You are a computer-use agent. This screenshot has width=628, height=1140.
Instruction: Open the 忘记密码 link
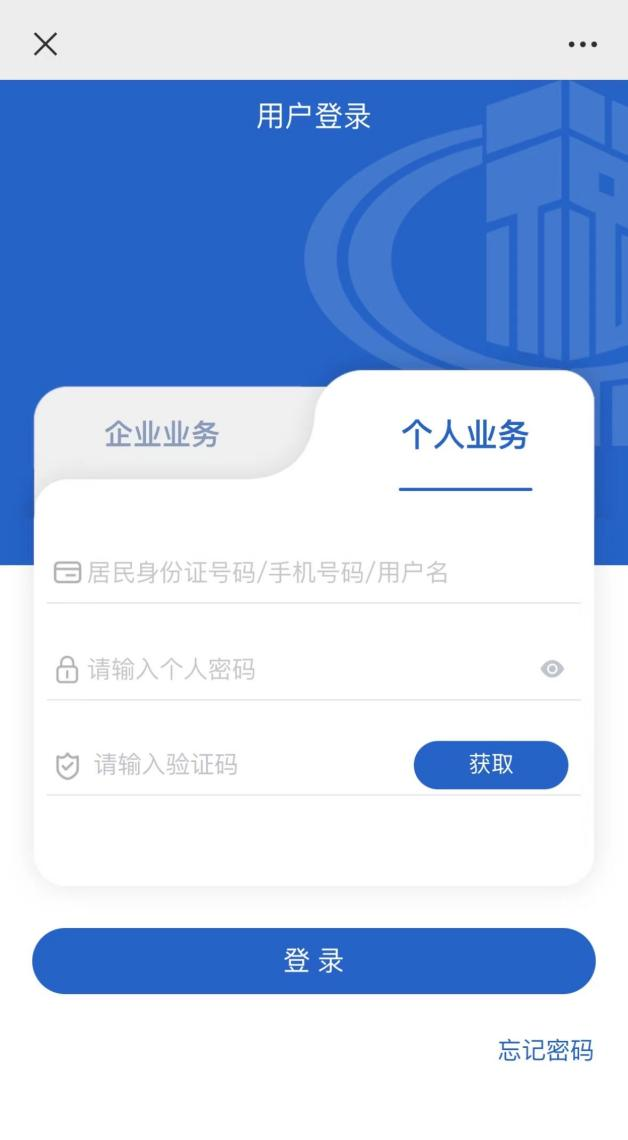(x=546, y=1050)
